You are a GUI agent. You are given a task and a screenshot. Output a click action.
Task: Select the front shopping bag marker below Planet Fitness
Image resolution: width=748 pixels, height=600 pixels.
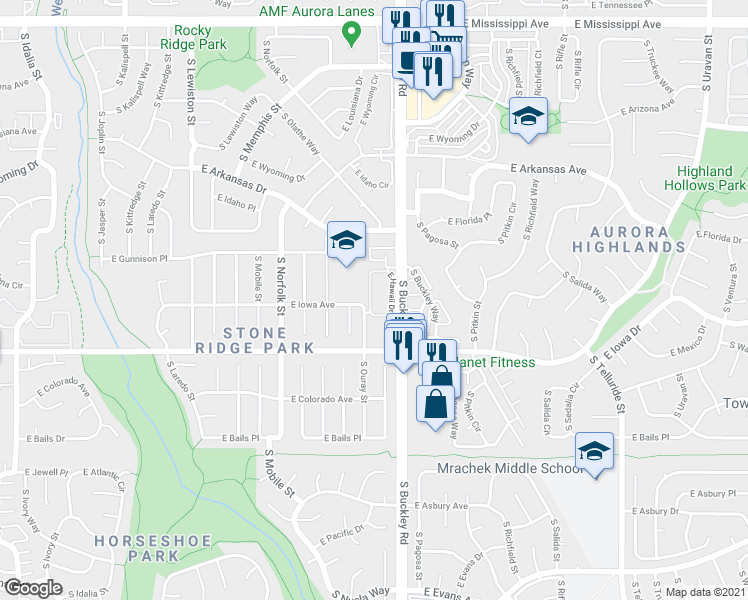[436, 408]
